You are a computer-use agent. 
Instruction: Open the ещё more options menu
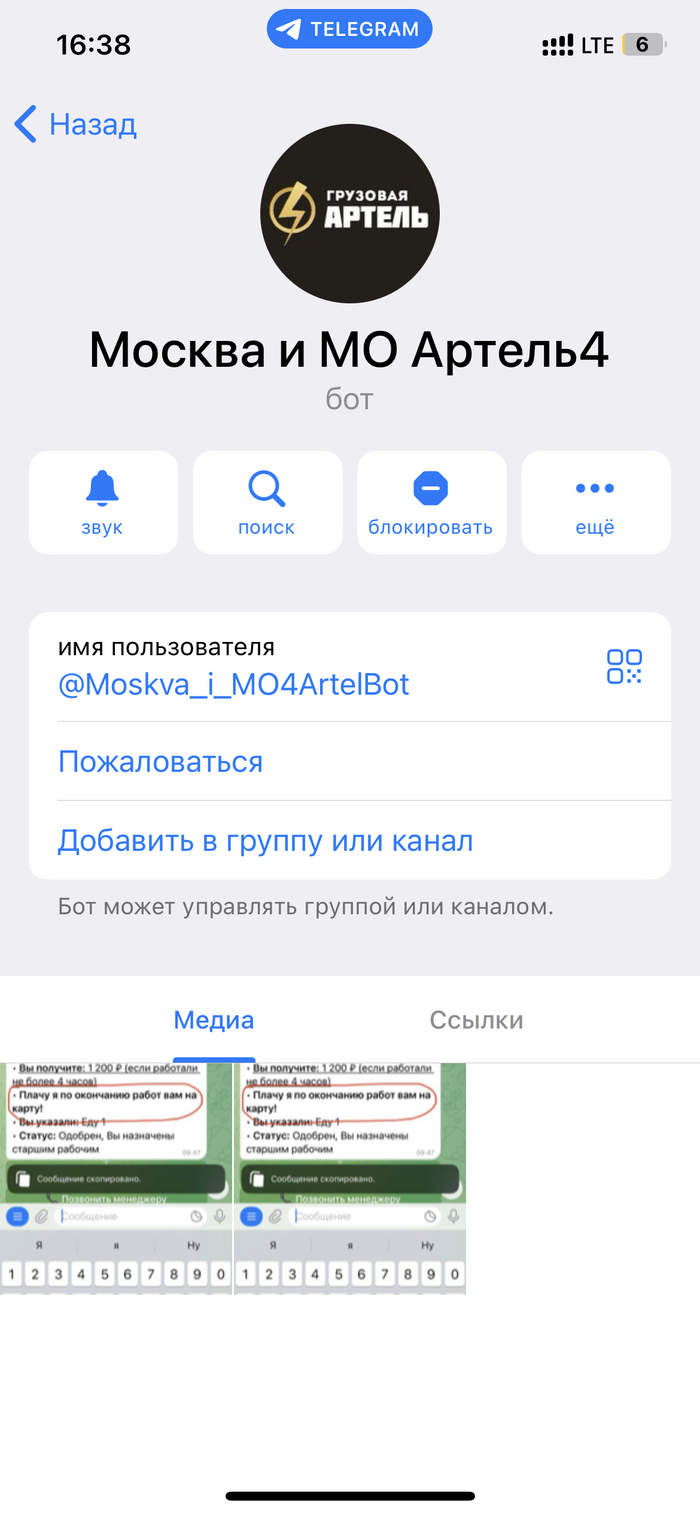(595, 503)
